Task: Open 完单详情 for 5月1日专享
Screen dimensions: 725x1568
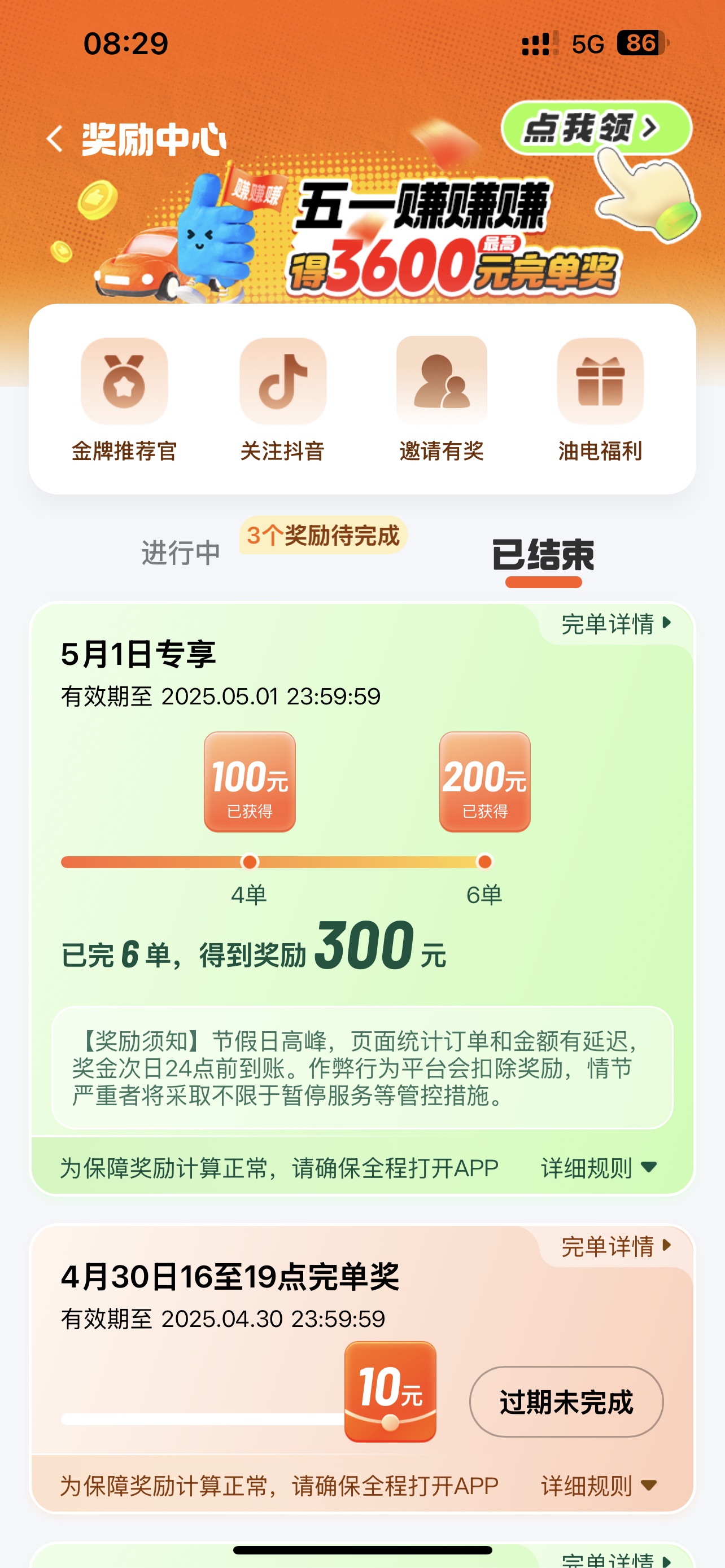Action: [616, 624]
